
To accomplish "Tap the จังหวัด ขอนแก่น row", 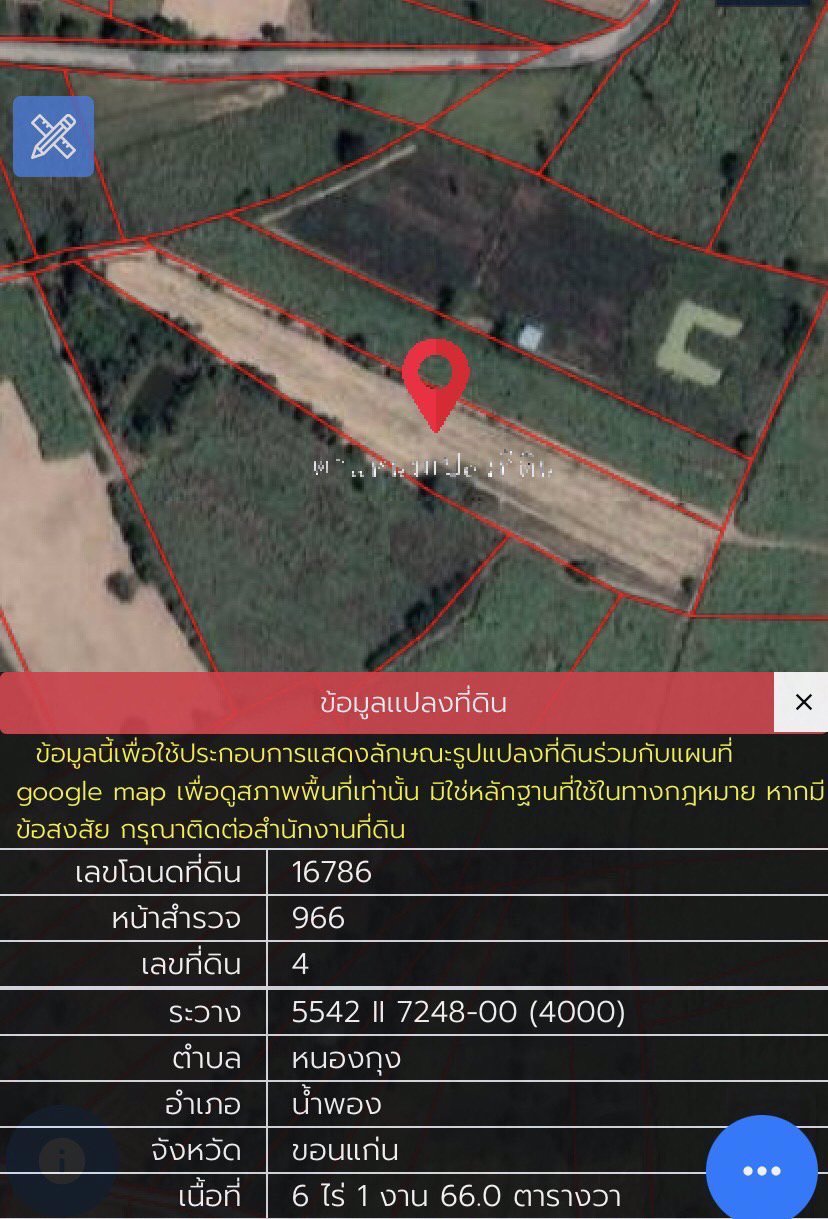I will tap(414, 1151).
